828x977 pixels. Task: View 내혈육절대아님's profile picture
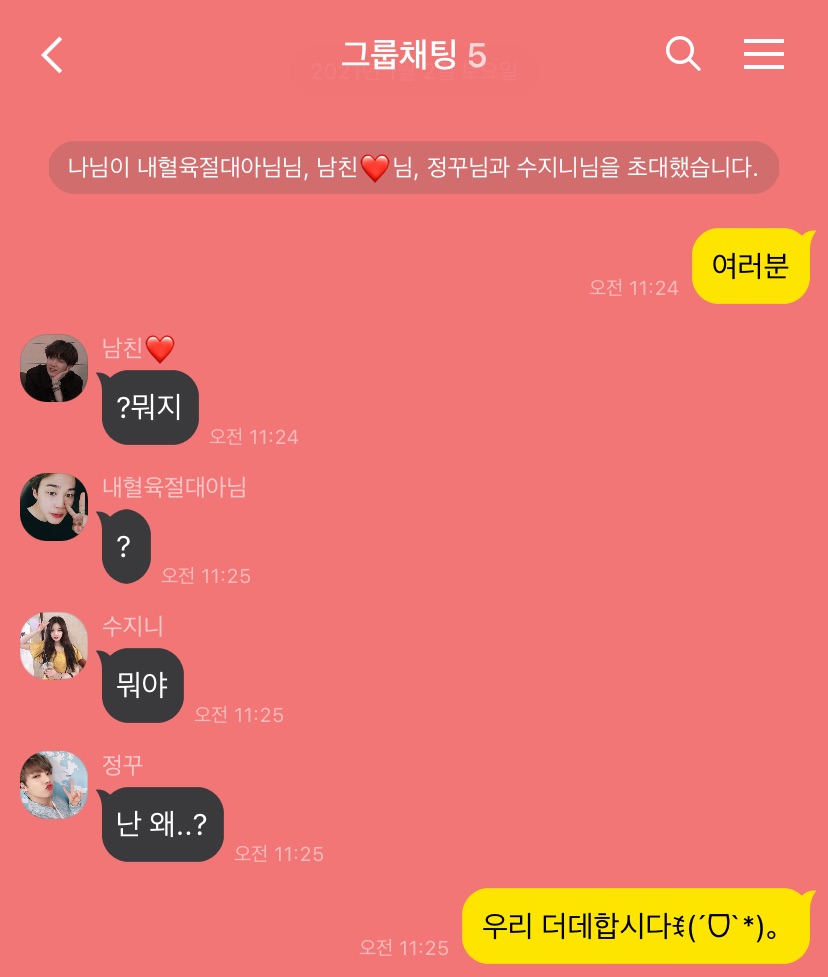[54, 507]
